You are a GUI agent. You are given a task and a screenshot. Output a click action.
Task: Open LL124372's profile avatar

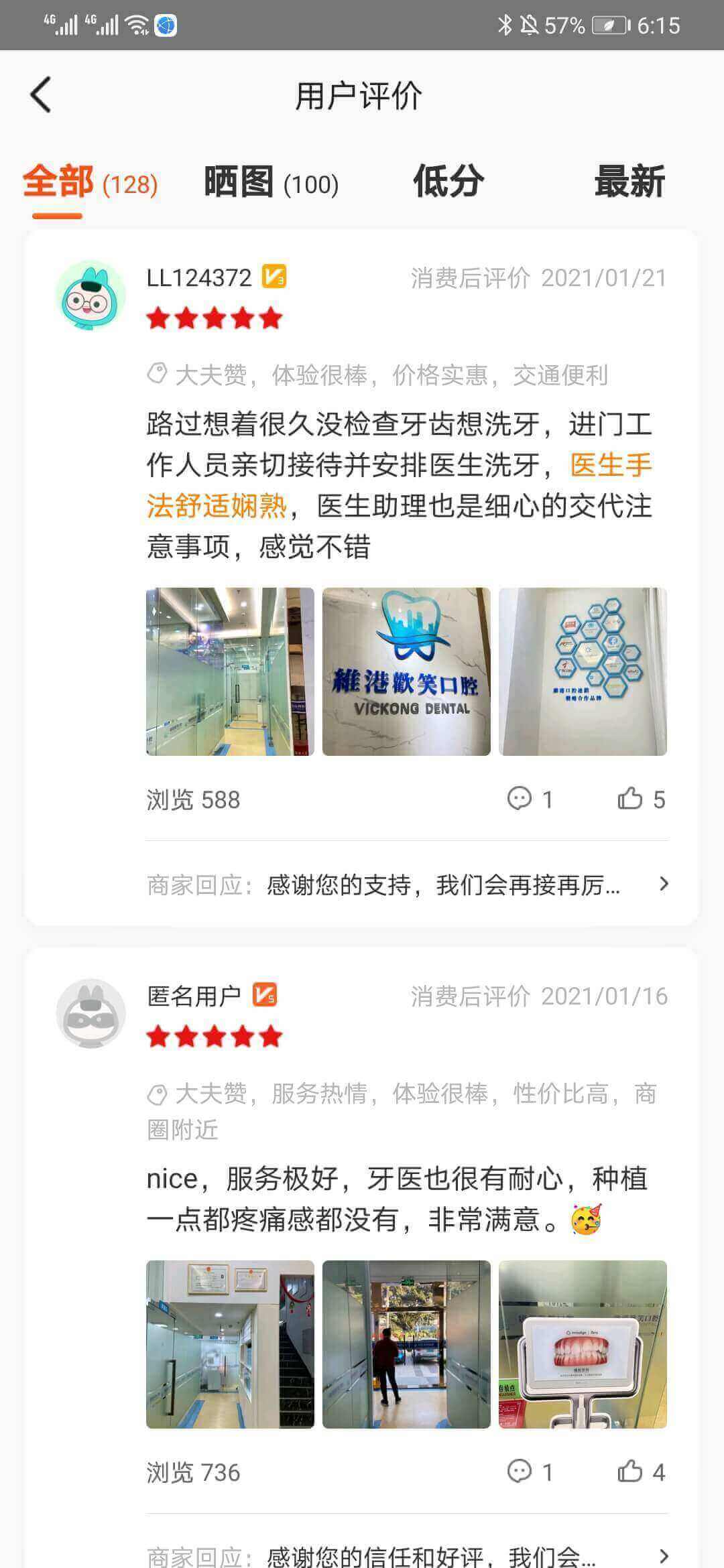[90, 296]
